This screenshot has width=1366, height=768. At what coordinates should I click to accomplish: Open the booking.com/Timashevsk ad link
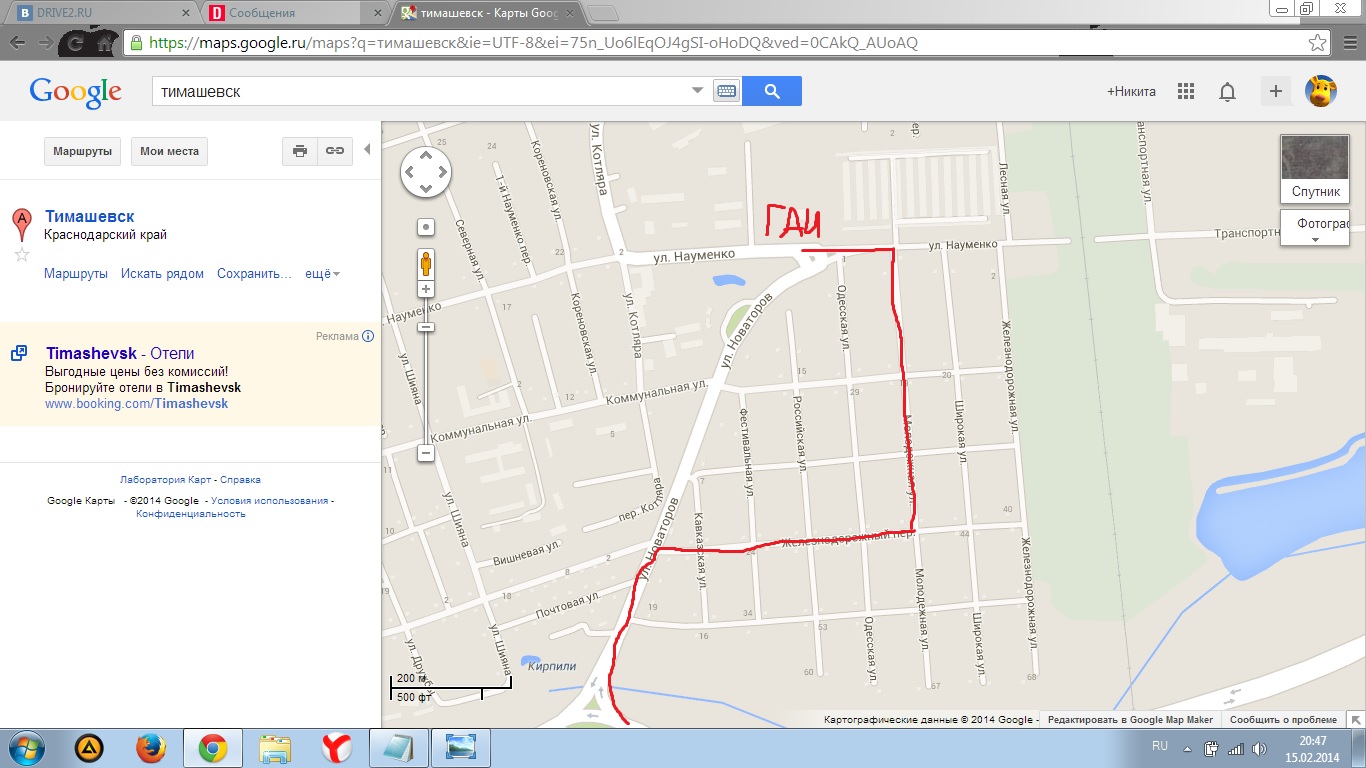click(x=136, y=404)
